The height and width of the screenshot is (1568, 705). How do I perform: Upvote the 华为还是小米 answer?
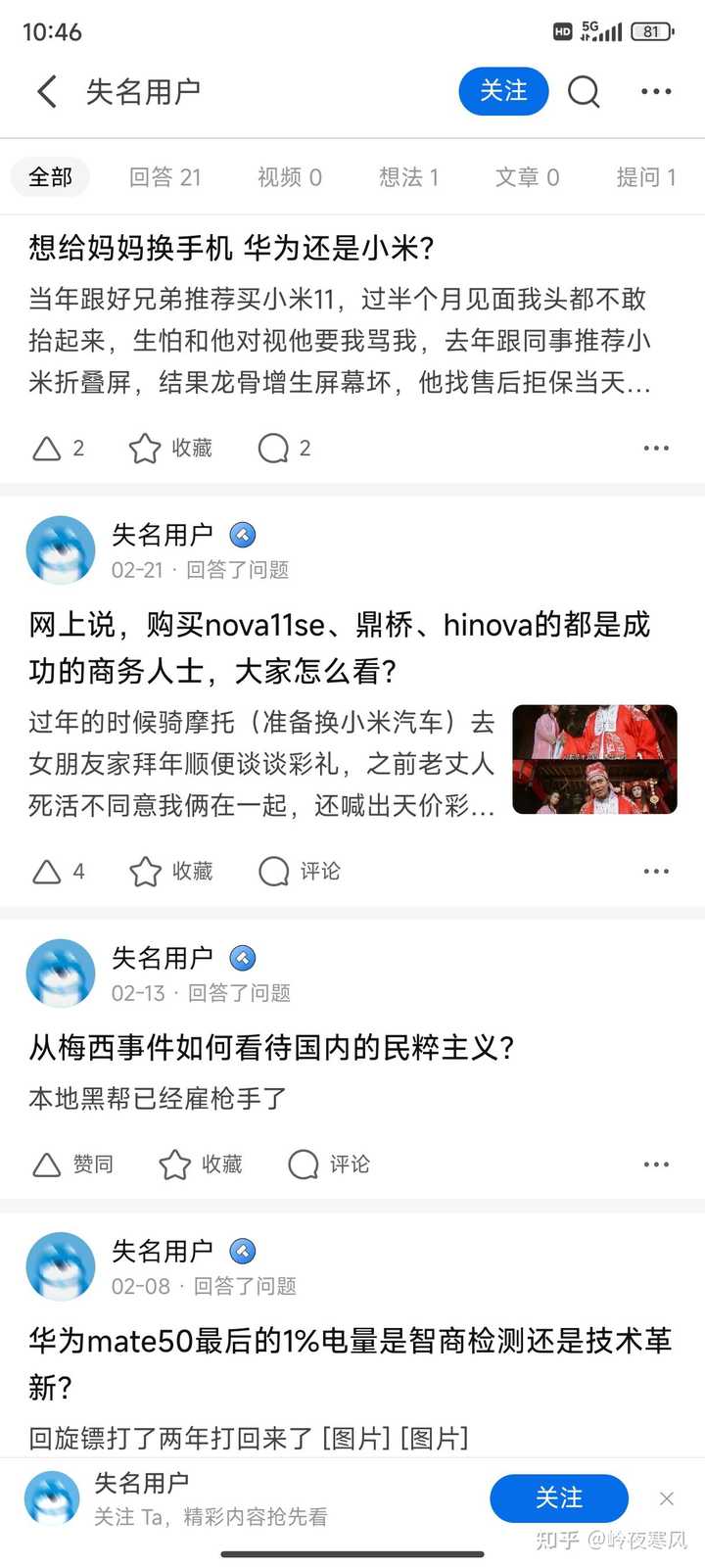(x=58, y=449)
